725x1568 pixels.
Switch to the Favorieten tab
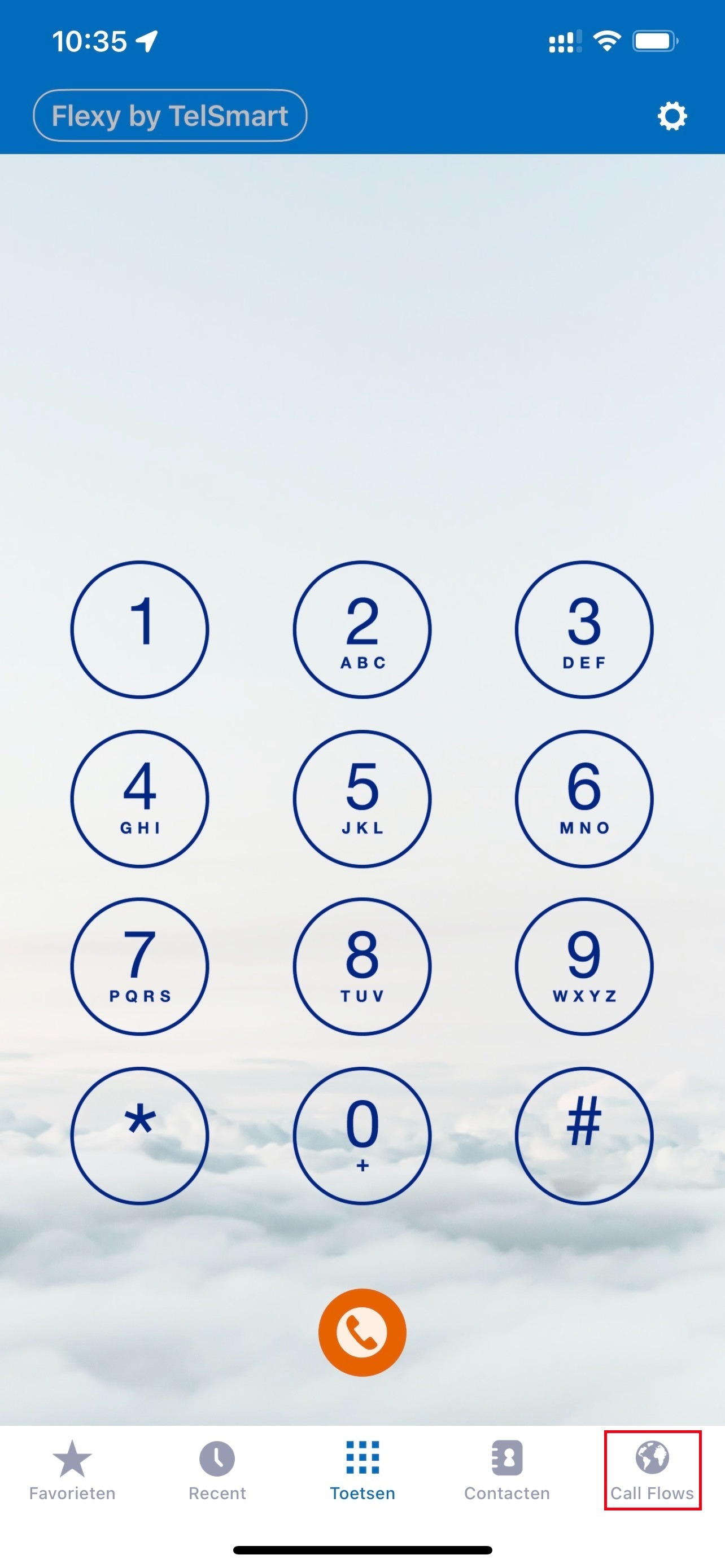[72, 1470]
